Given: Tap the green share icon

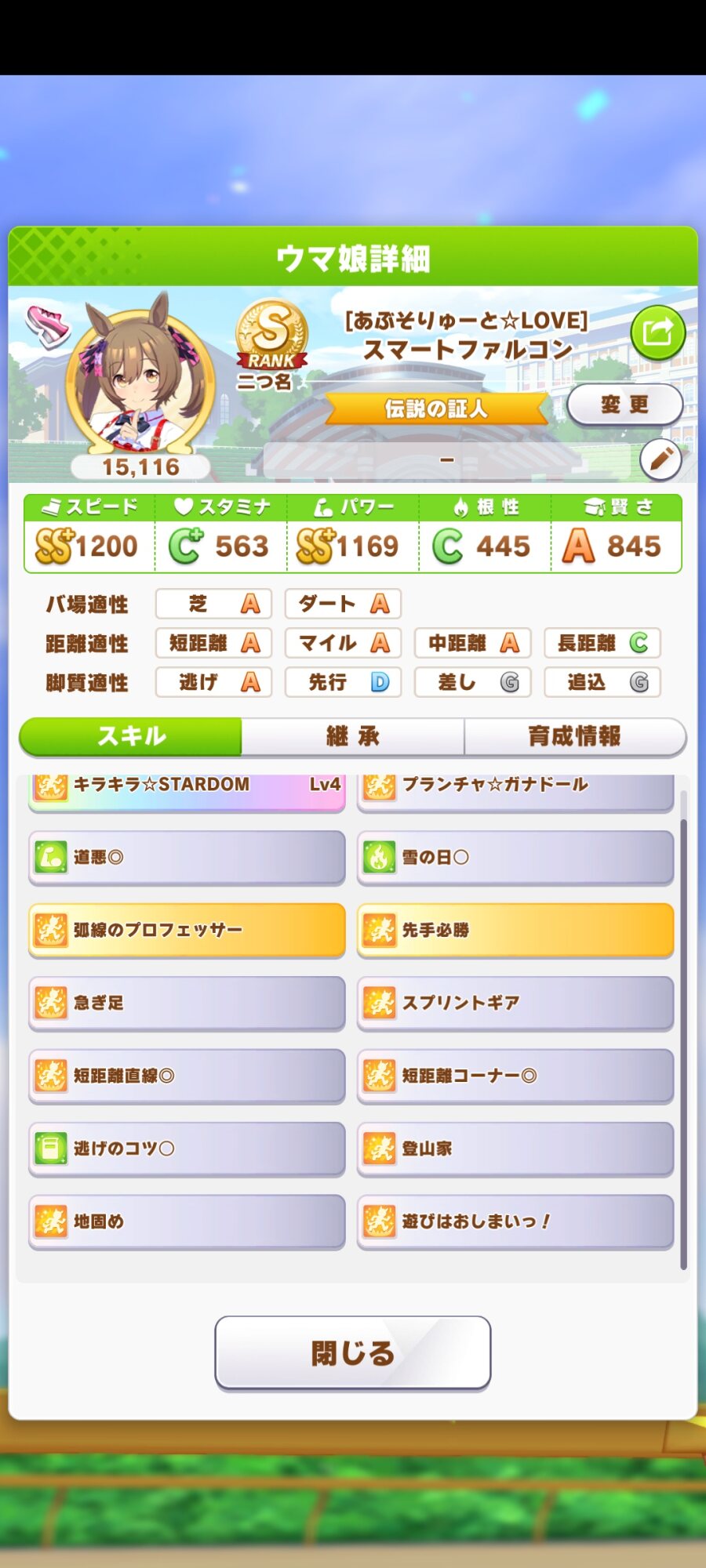Looking at the screenshot, I should pos(657,332).
